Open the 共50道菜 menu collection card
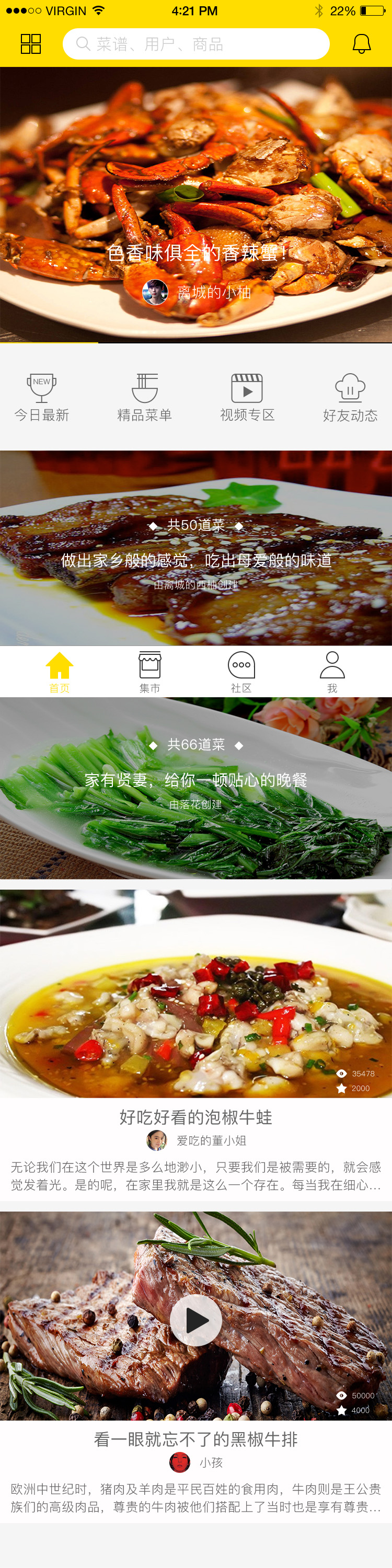Screen dimensions: 392x1568 (x=196, y=548)
